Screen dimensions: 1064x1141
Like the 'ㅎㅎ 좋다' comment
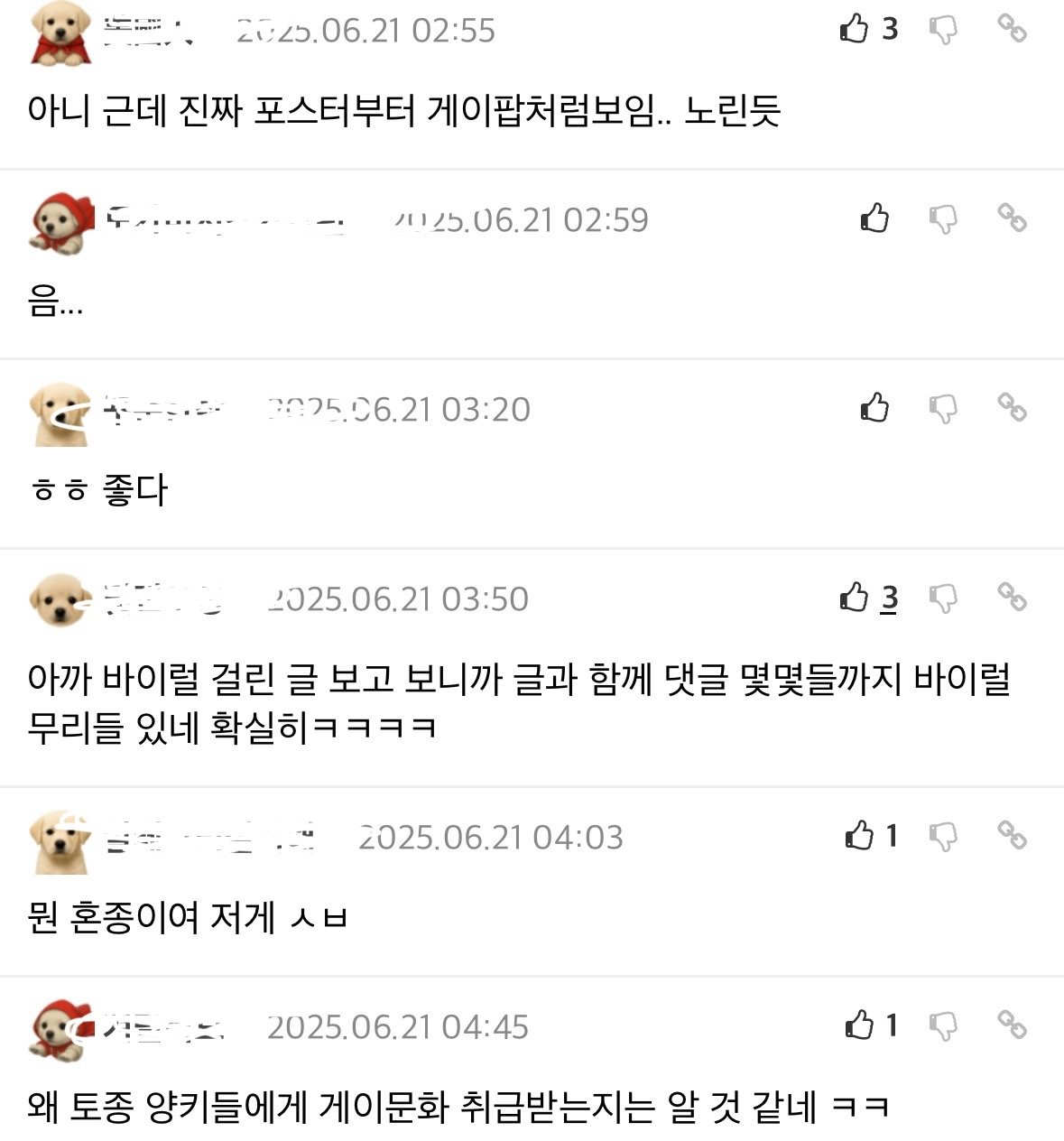click(874, 408)
